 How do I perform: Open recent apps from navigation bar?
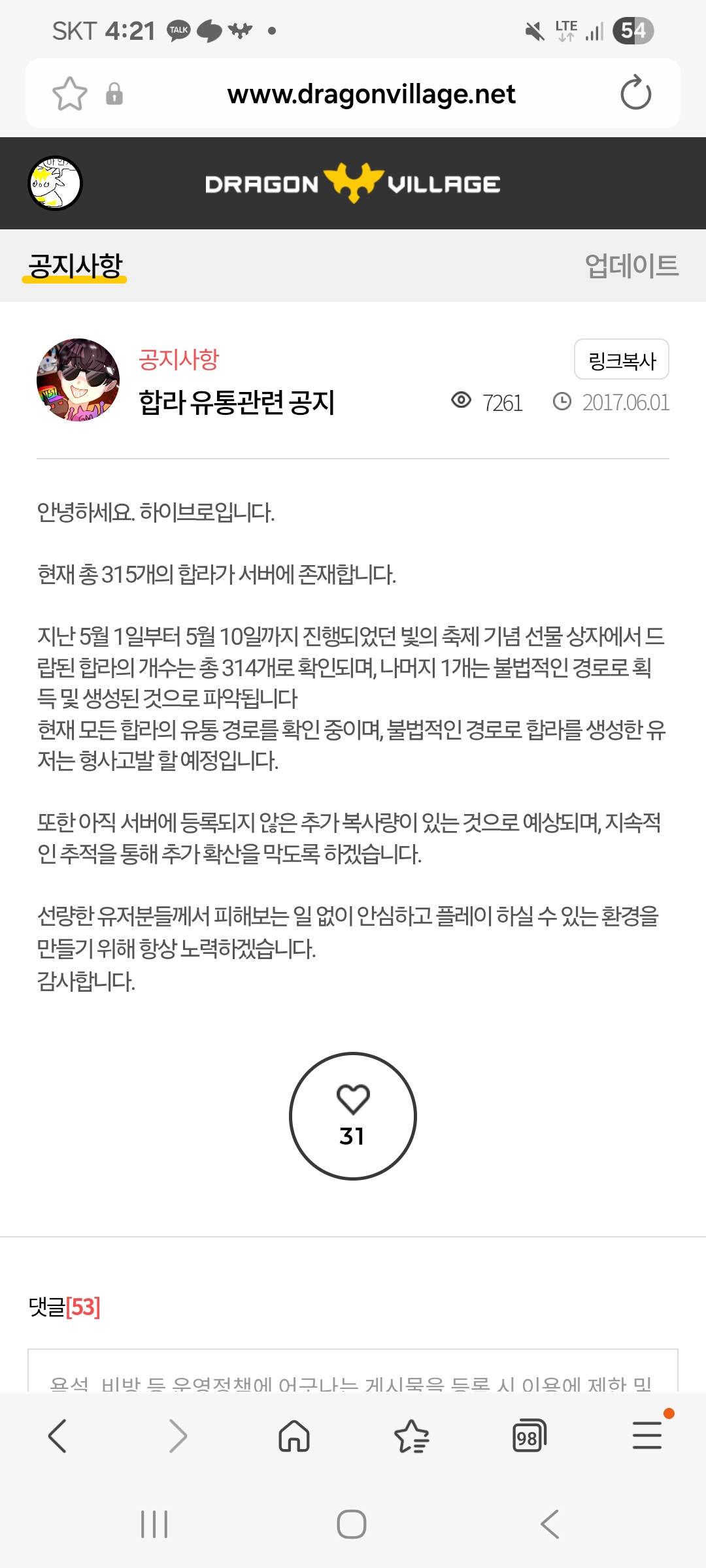(154, 1524)
